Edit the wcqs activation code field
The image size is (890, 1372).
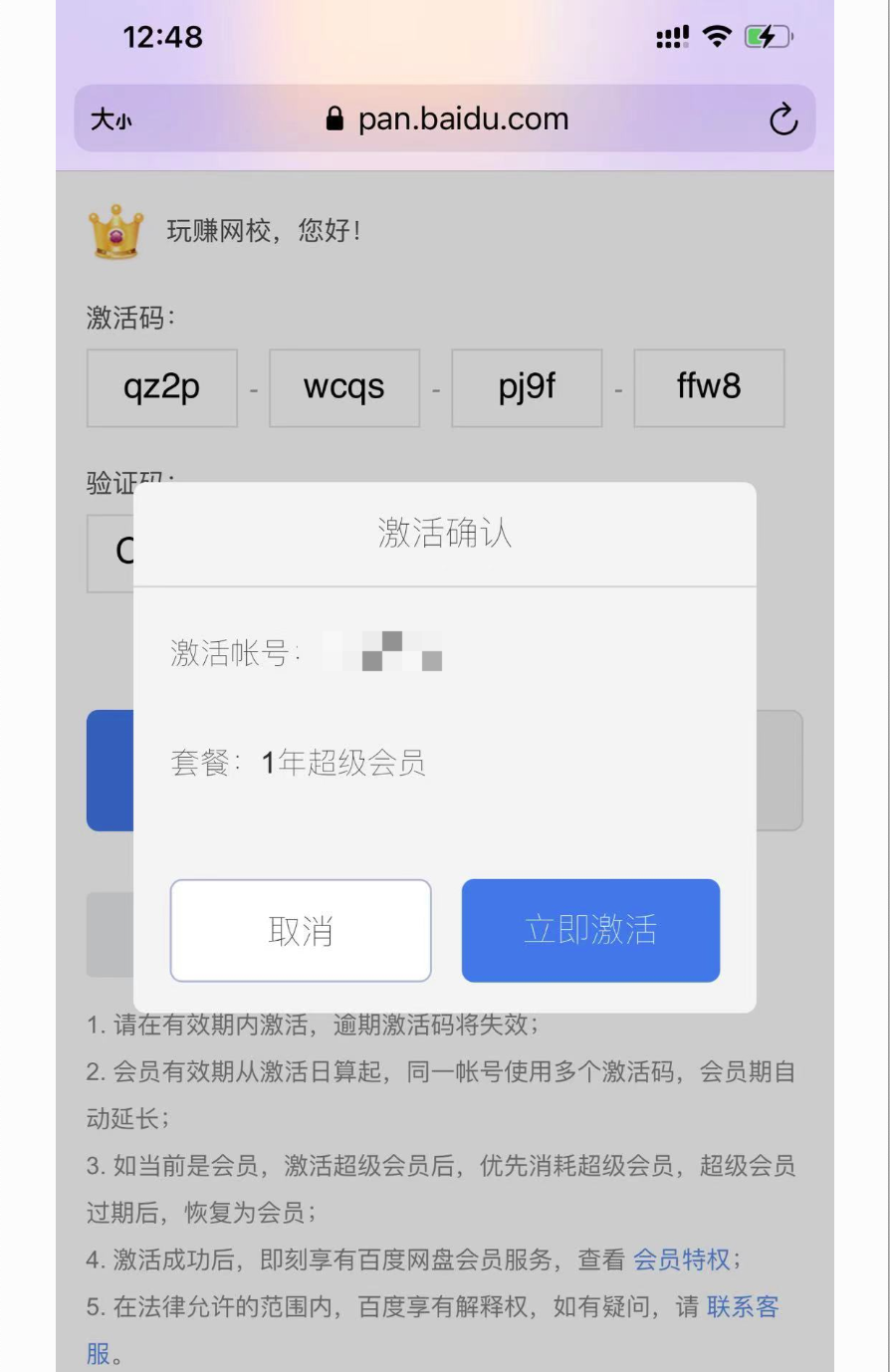tap(344, 387)
